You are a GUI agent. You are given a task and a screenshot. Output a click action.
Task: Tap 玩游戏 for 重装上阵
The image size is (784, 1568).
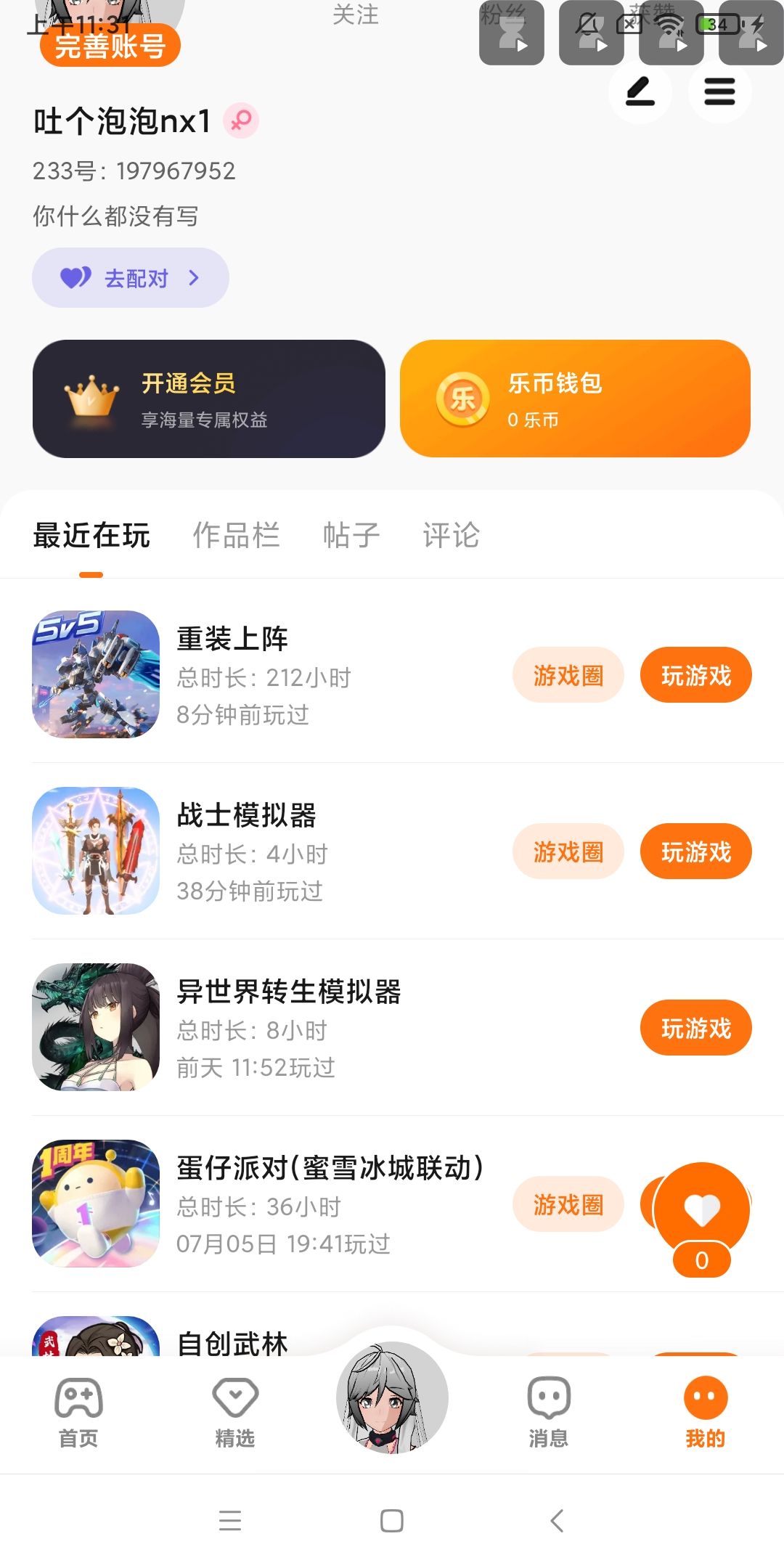[695, 676]
